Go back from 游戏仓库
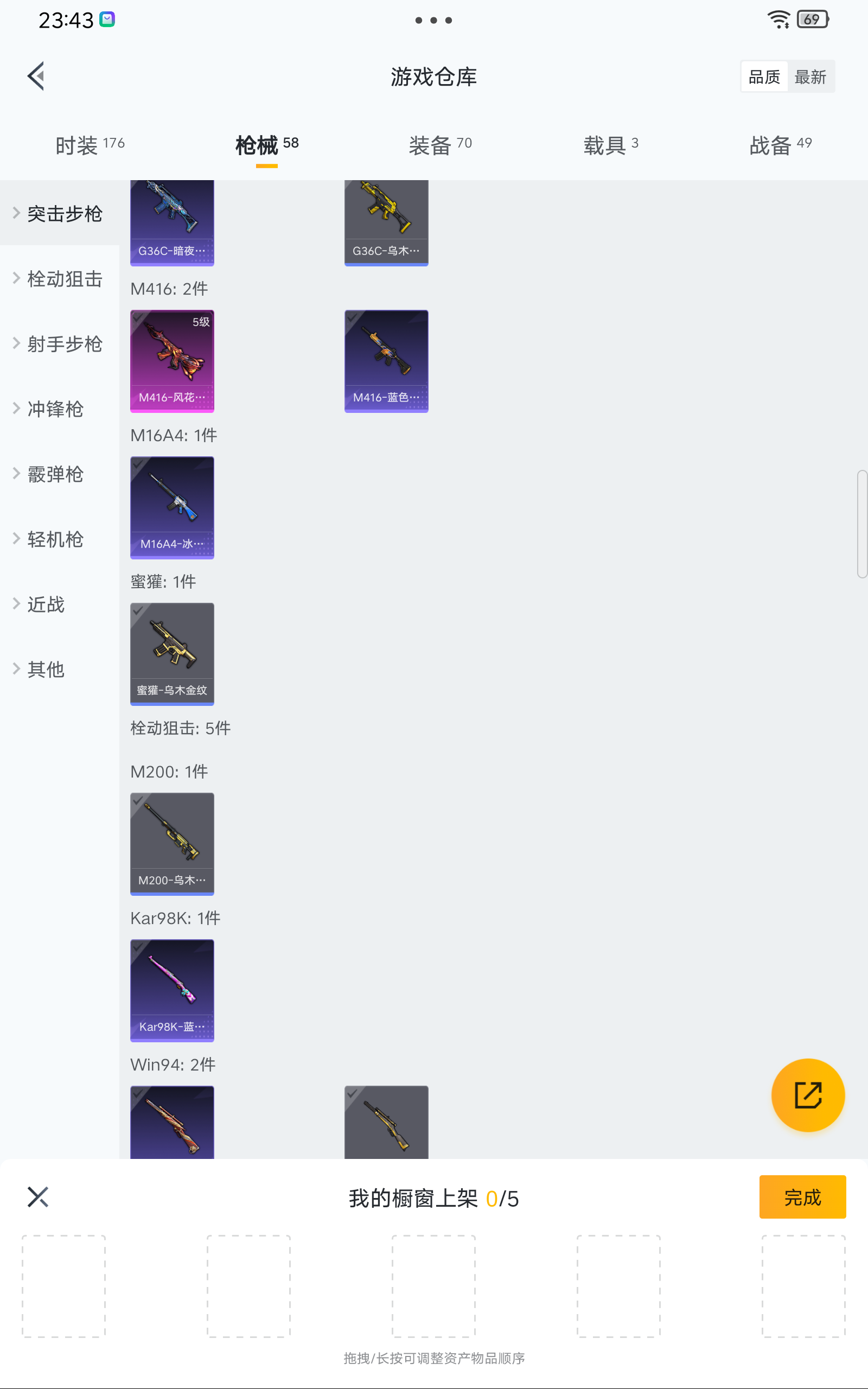This screenshot has height=1389, width=868. point(36,77)
